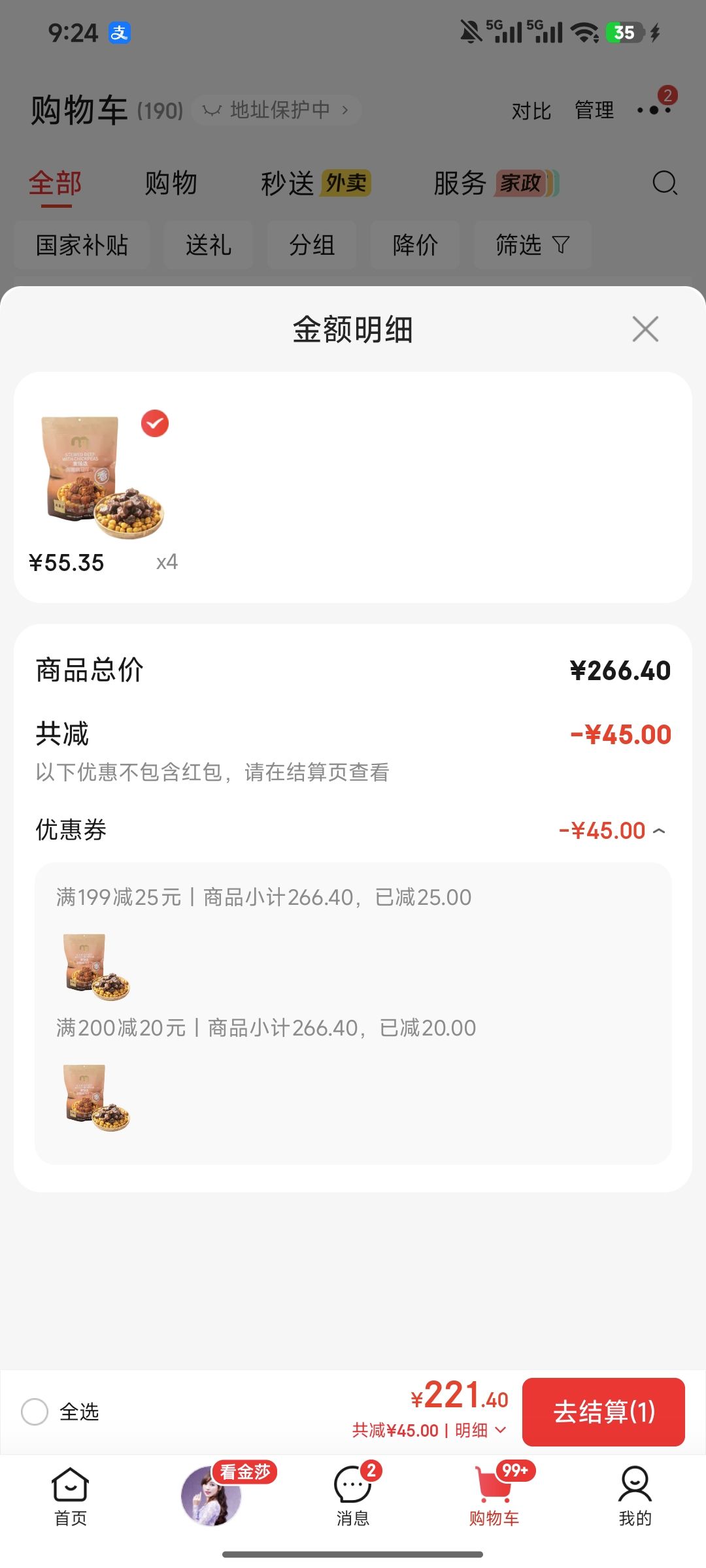Tap 去结算(1) to check out
This screenshot has width=706, height=1568.
[x=603, y=1412]
